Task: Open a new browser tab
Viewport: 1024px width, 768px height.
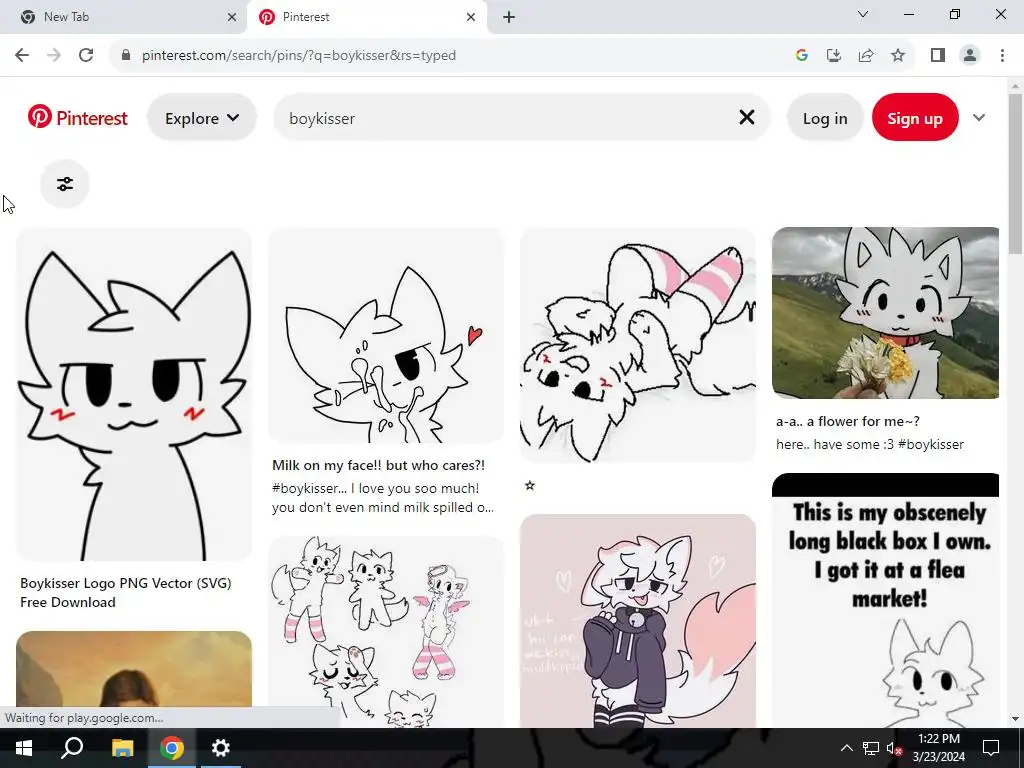Action: tap(509, 17)
